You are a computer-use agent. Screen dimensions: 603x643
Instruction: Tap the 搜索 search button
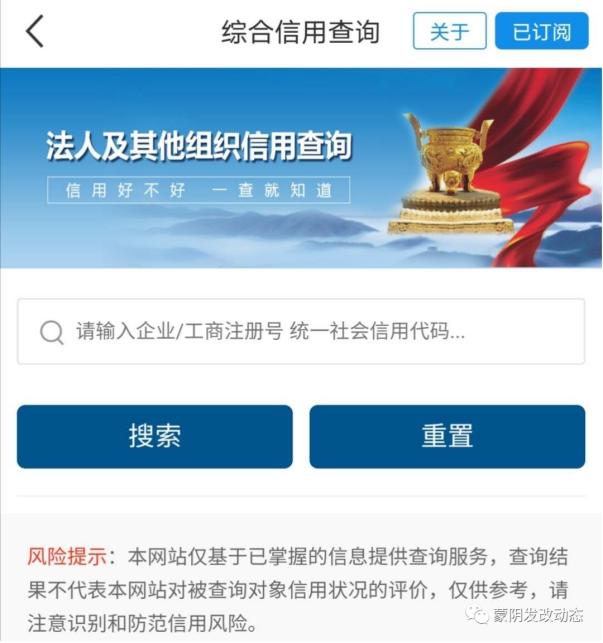[x=155, y=437]
